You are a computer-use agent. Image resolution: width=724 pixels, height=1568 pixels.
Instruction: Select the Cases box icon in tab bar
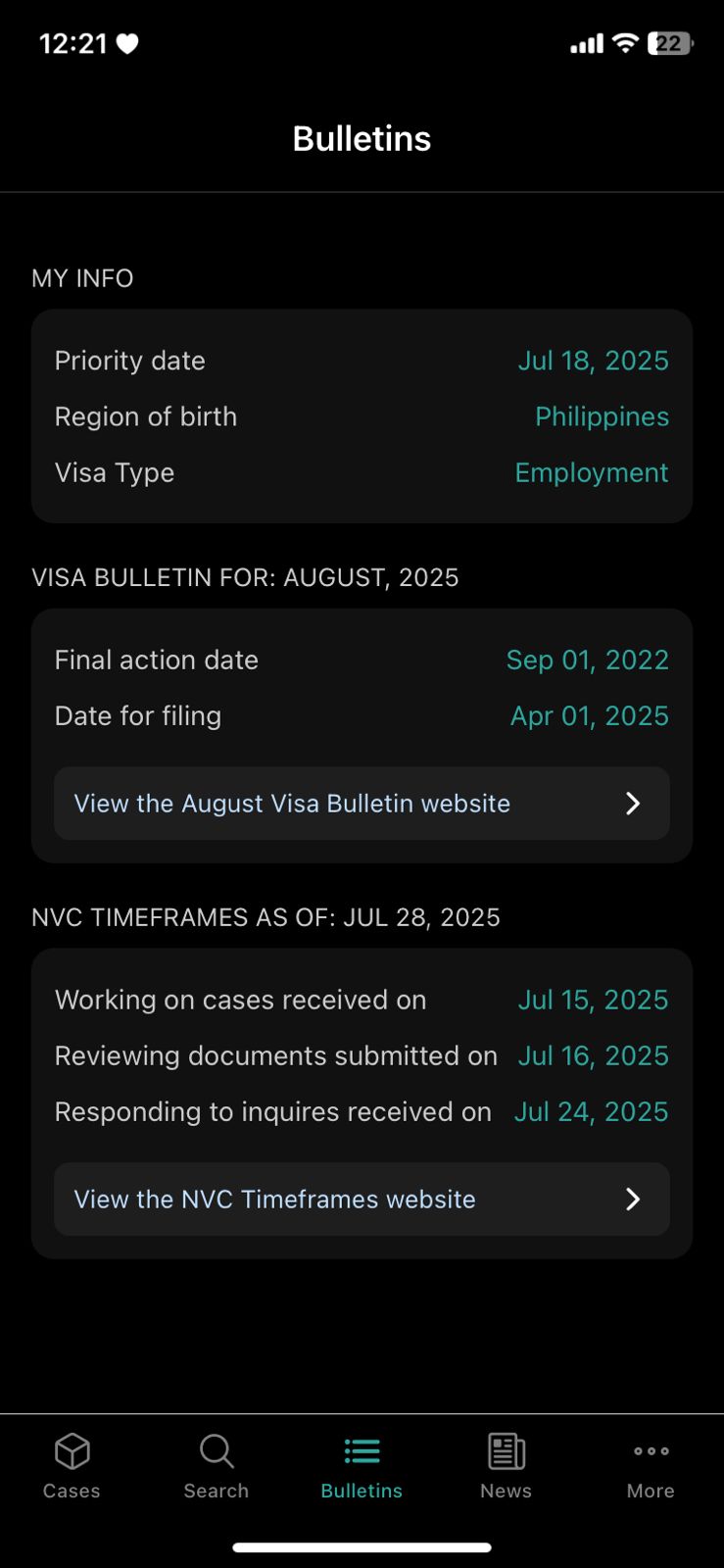point(71,1451)
